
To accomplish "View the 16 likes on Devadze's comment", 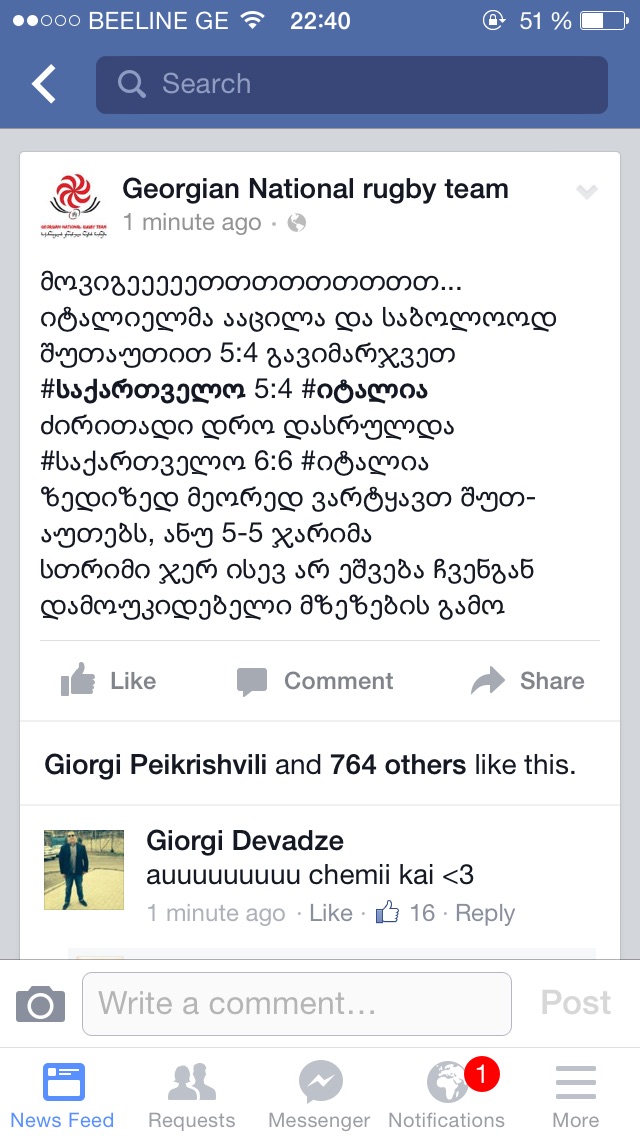I will (x=408, y=913).
